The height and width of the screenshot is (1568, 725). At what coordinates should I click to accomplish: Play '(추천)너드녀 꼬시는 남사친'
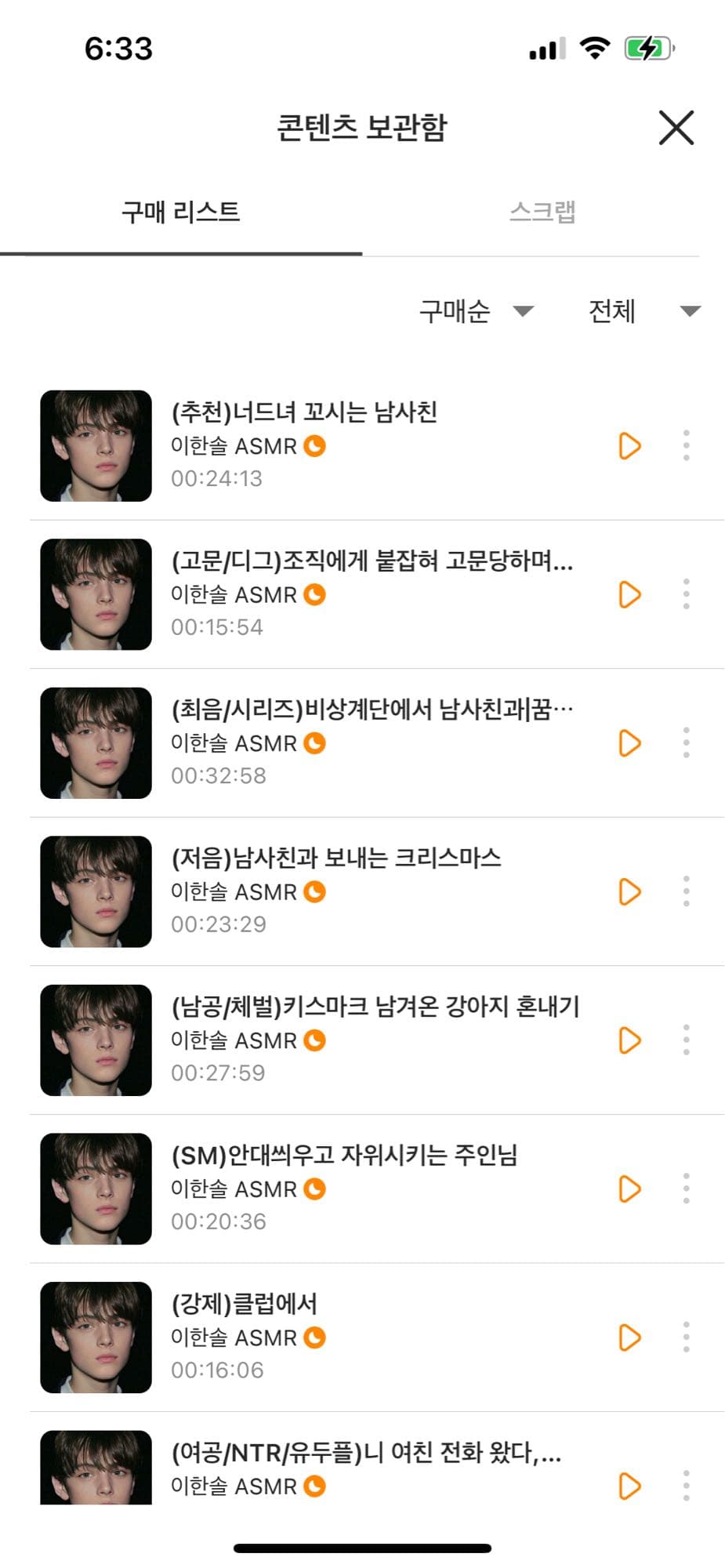click(629, 446)
